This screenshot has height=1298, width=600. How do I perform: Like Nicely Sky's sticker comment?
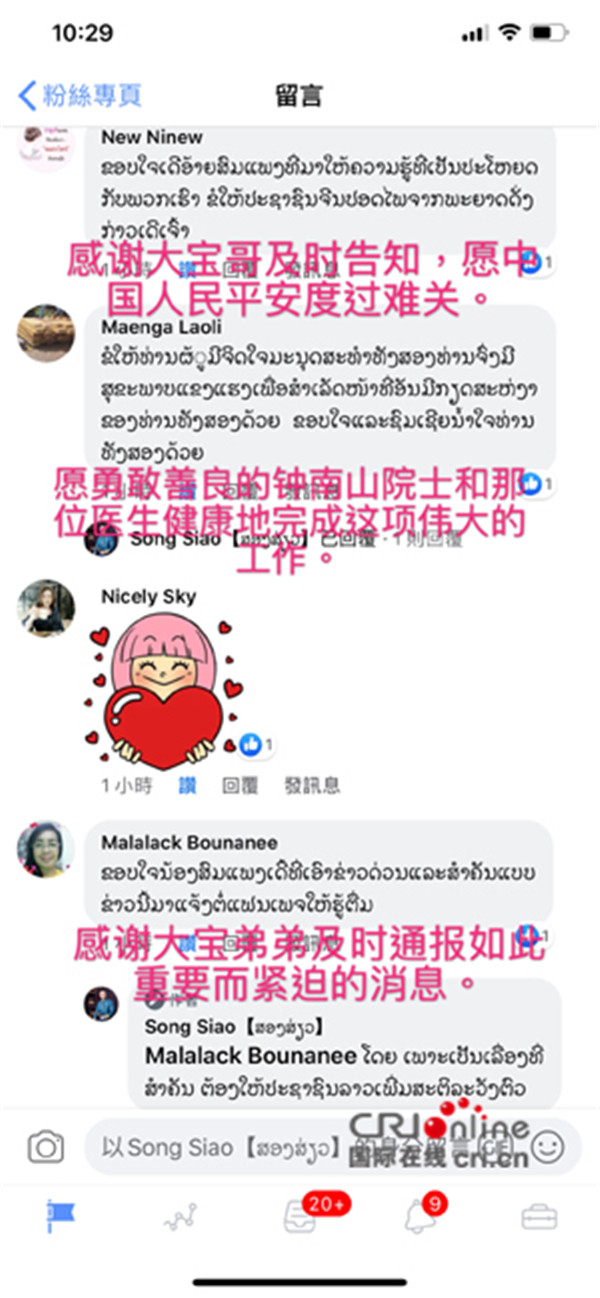187,785
